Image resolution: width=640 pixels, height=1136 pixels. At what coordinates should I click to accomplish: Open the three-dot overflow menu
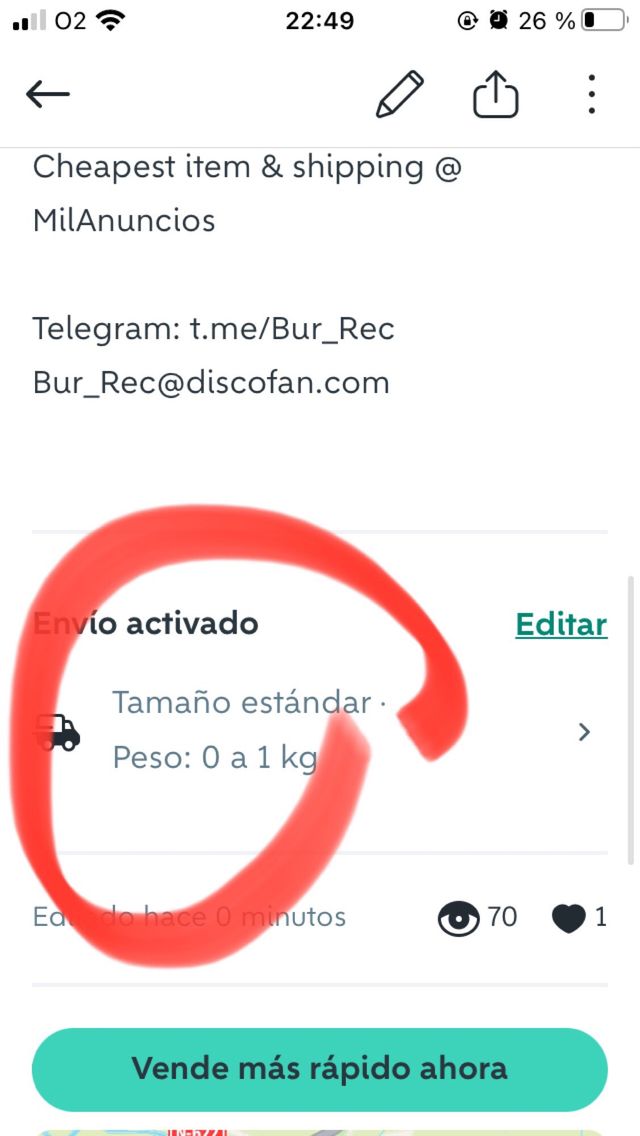(592, 95)
